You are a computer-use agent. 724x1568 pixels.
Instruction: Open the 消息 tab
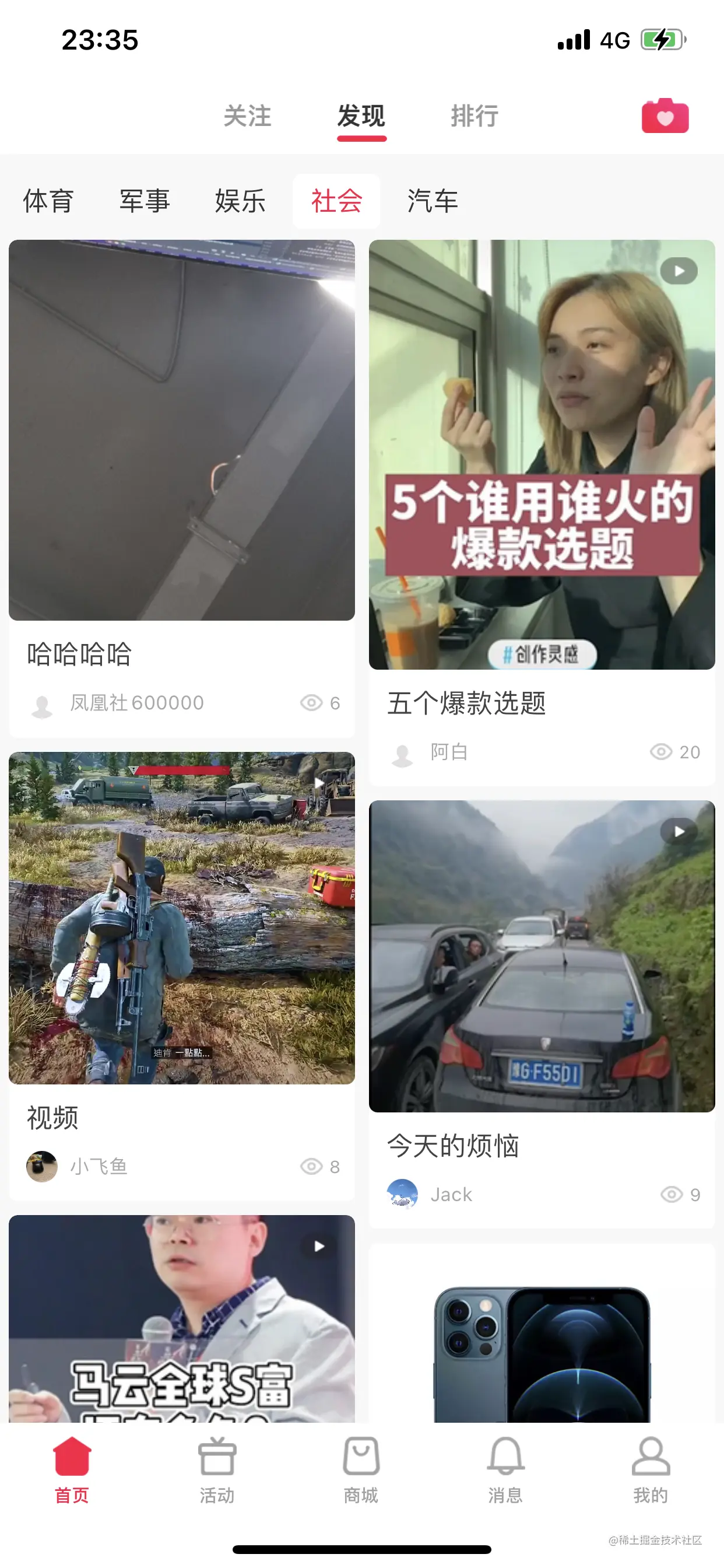505,1468
